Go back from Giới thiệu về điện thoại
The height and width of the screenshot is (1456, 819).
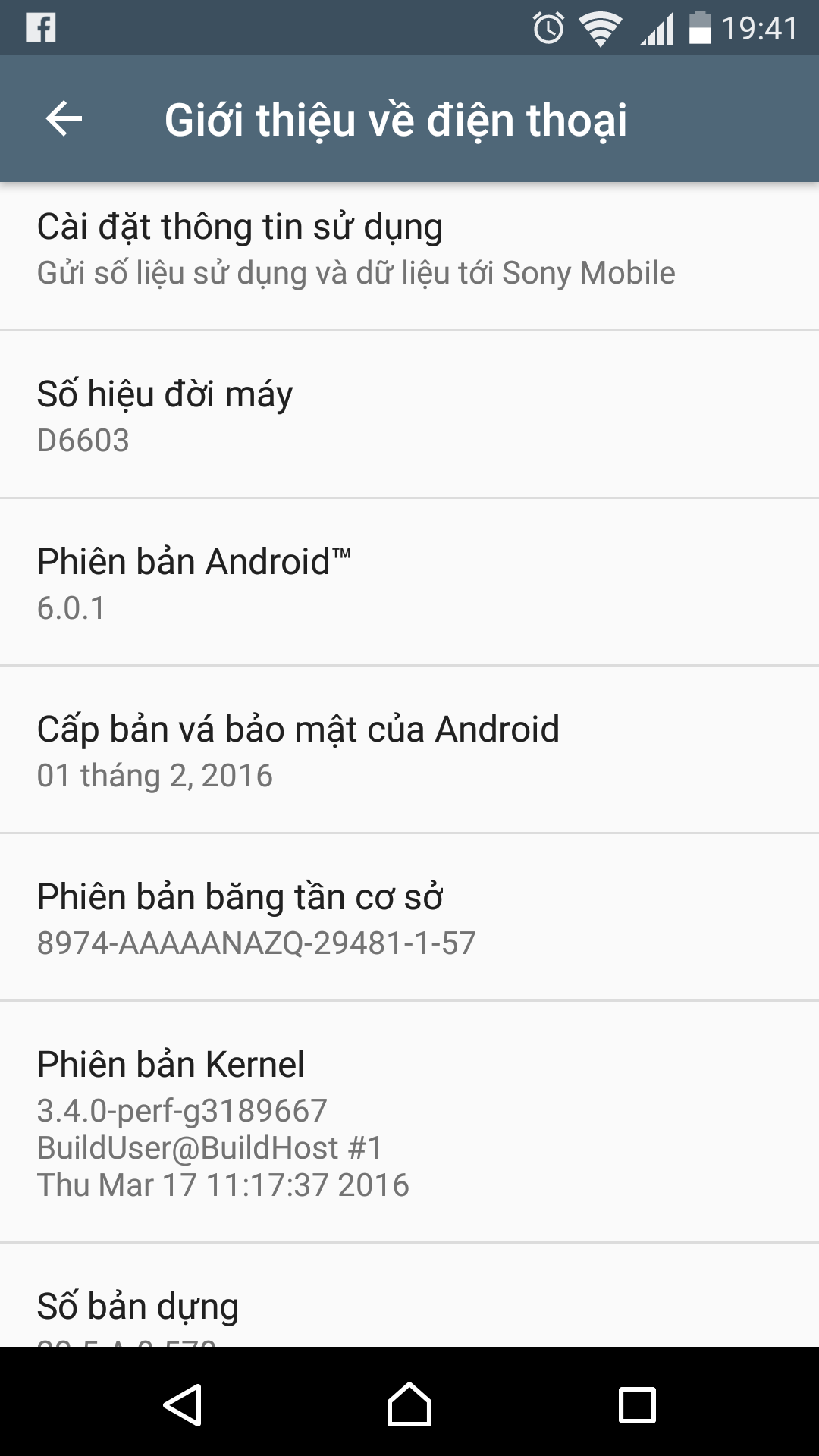pos(64,119)
